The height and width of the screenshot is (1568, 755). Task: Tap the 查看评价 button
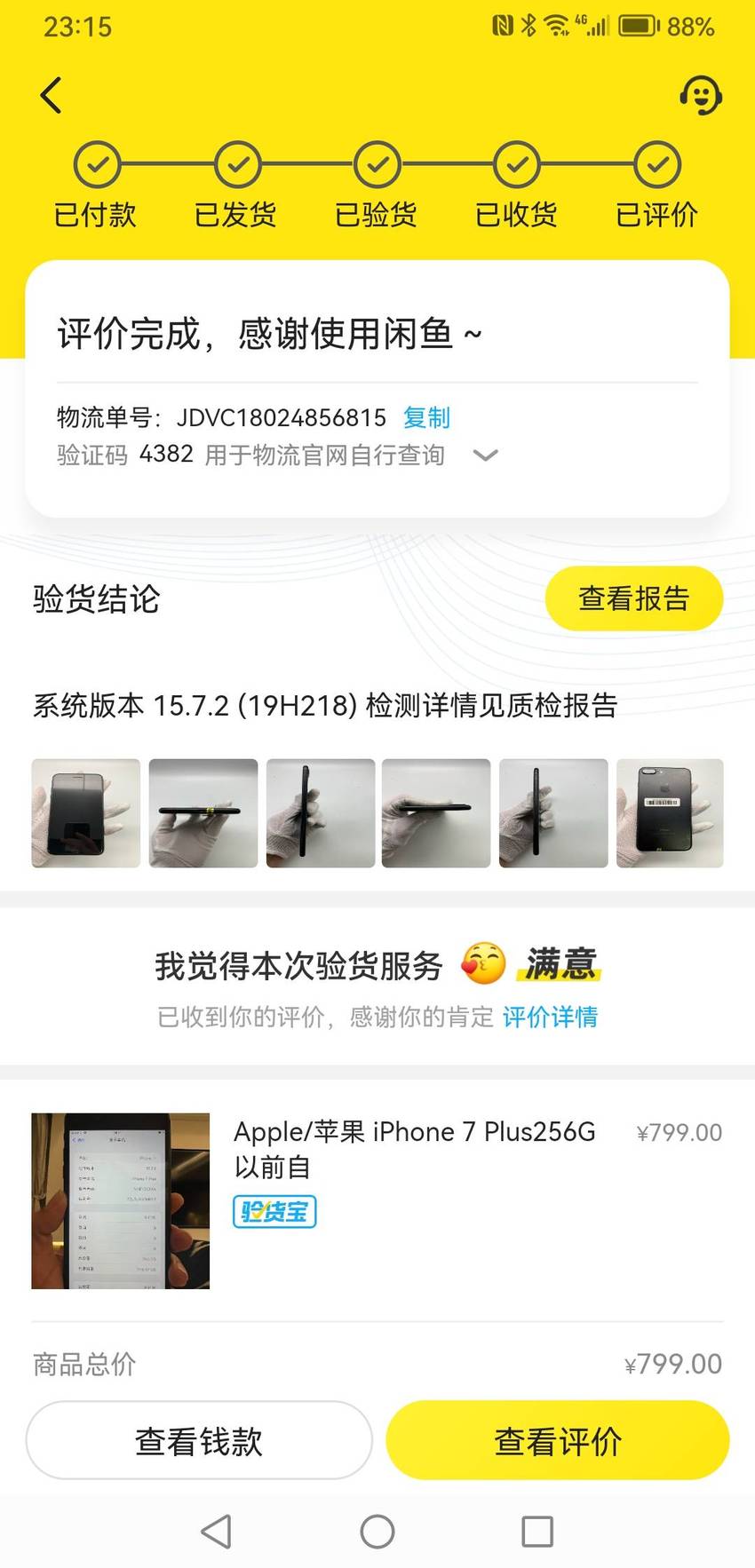tap(558, 1440)
